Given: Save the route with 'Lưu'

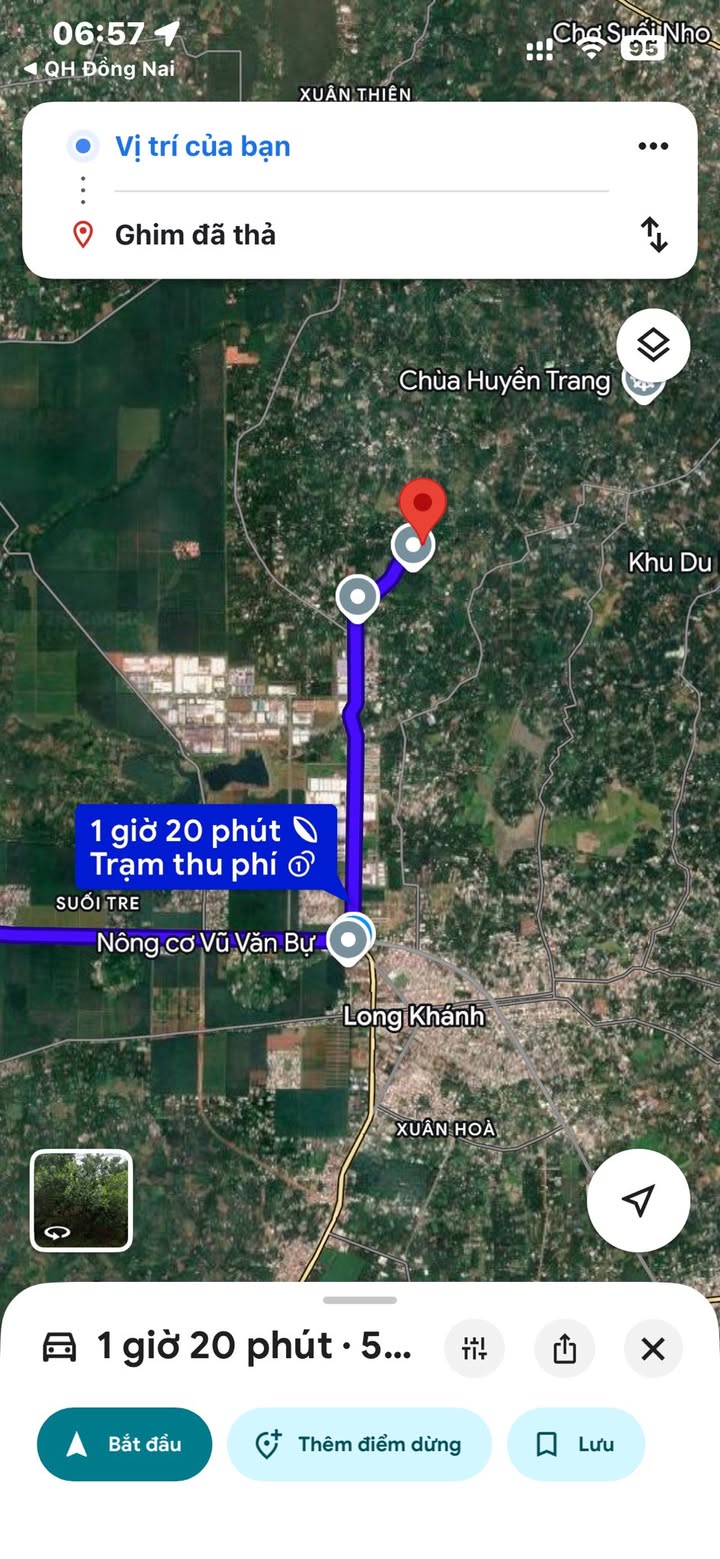Looking at the screenshot, I should click(x=576, y=1444).
